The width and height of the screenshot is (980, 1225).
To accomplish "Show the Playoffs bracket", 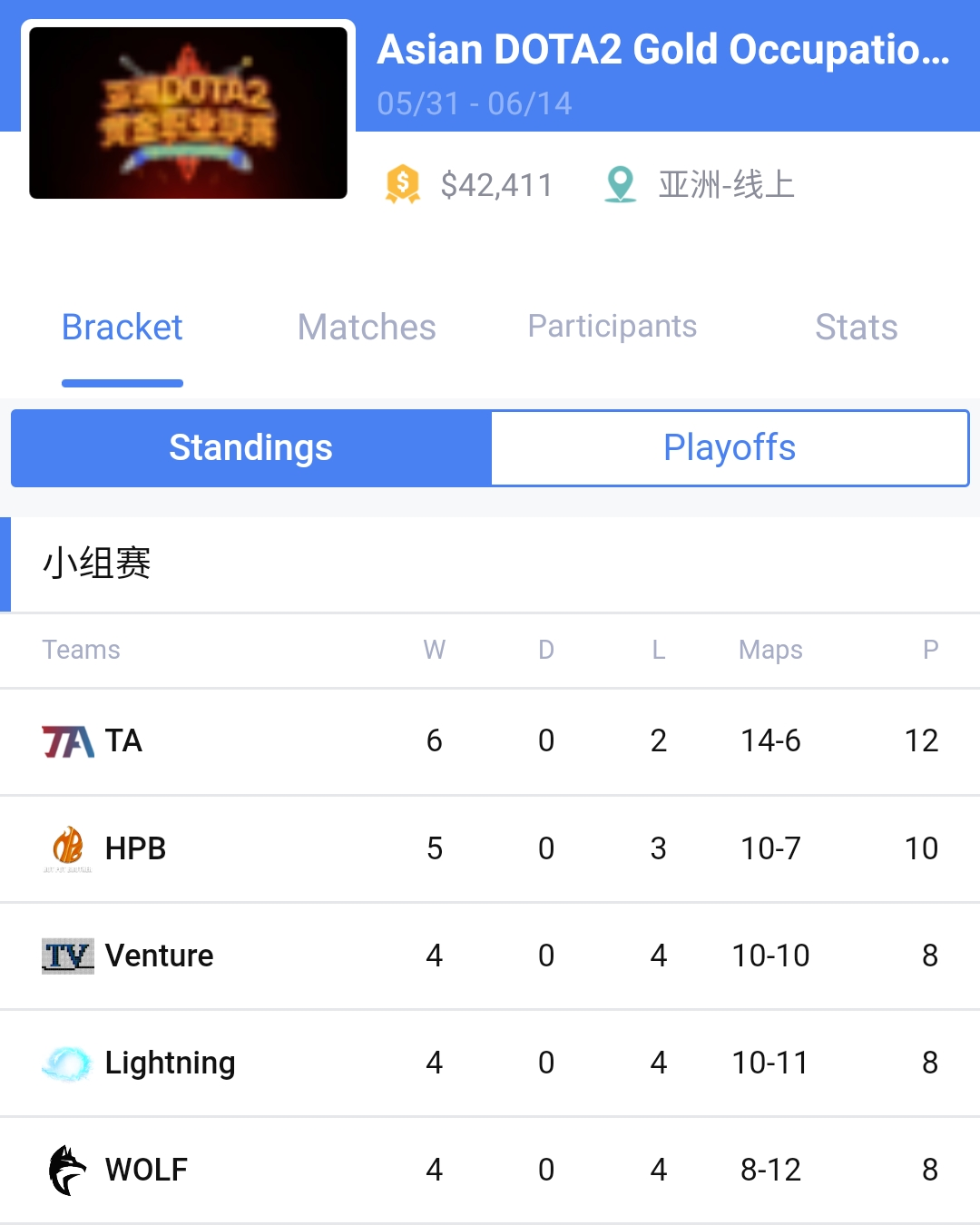I will click(x=730, y=448).
